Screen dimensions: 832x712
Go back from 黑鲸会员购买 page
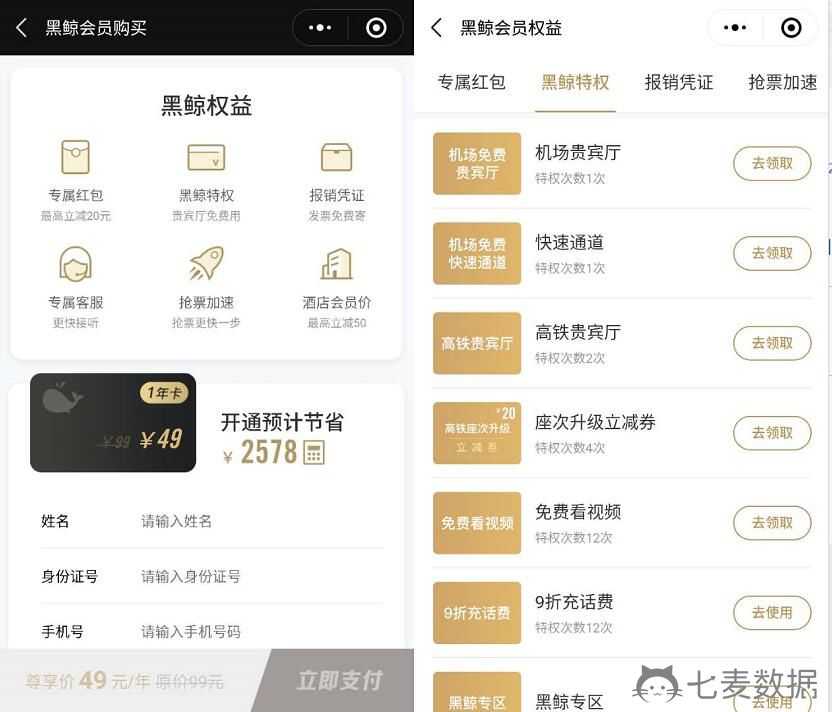tap(22, 28)
